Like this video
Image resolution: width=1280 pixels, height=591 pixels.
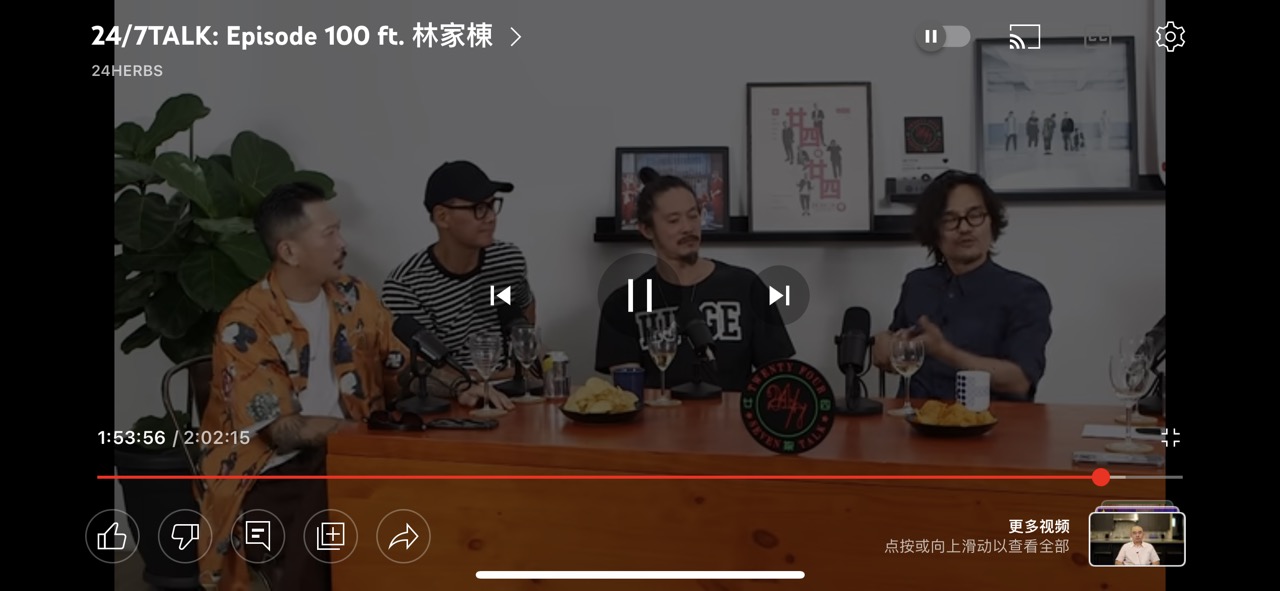pos(112,537)
